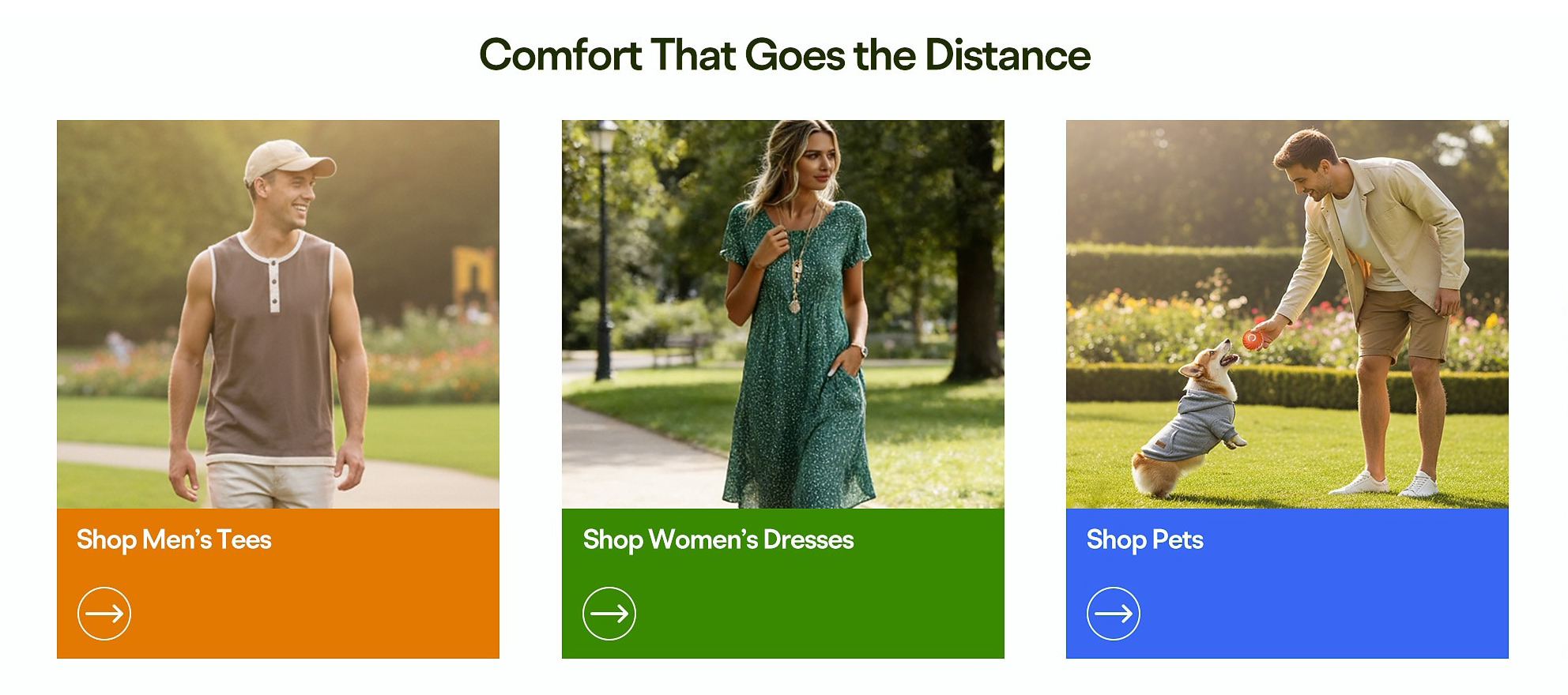The height and width of the screenshot is (695, 1568).
Task: Tap the arrow under Shop Men's Tees
Action: pyautogui.click(x=104, y=614)
